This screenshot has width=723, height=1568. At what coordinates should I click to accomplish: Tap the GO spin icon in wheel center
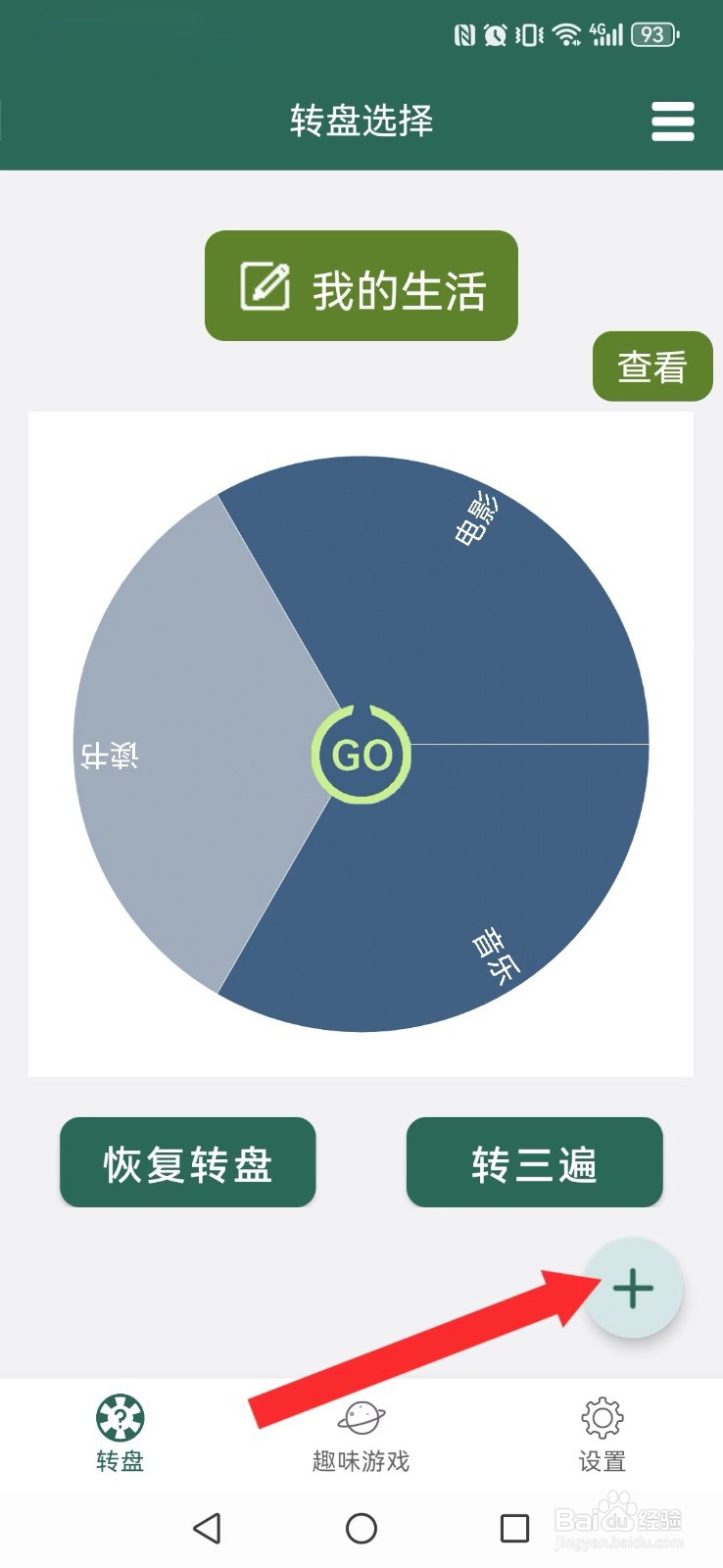coord(362,755)
